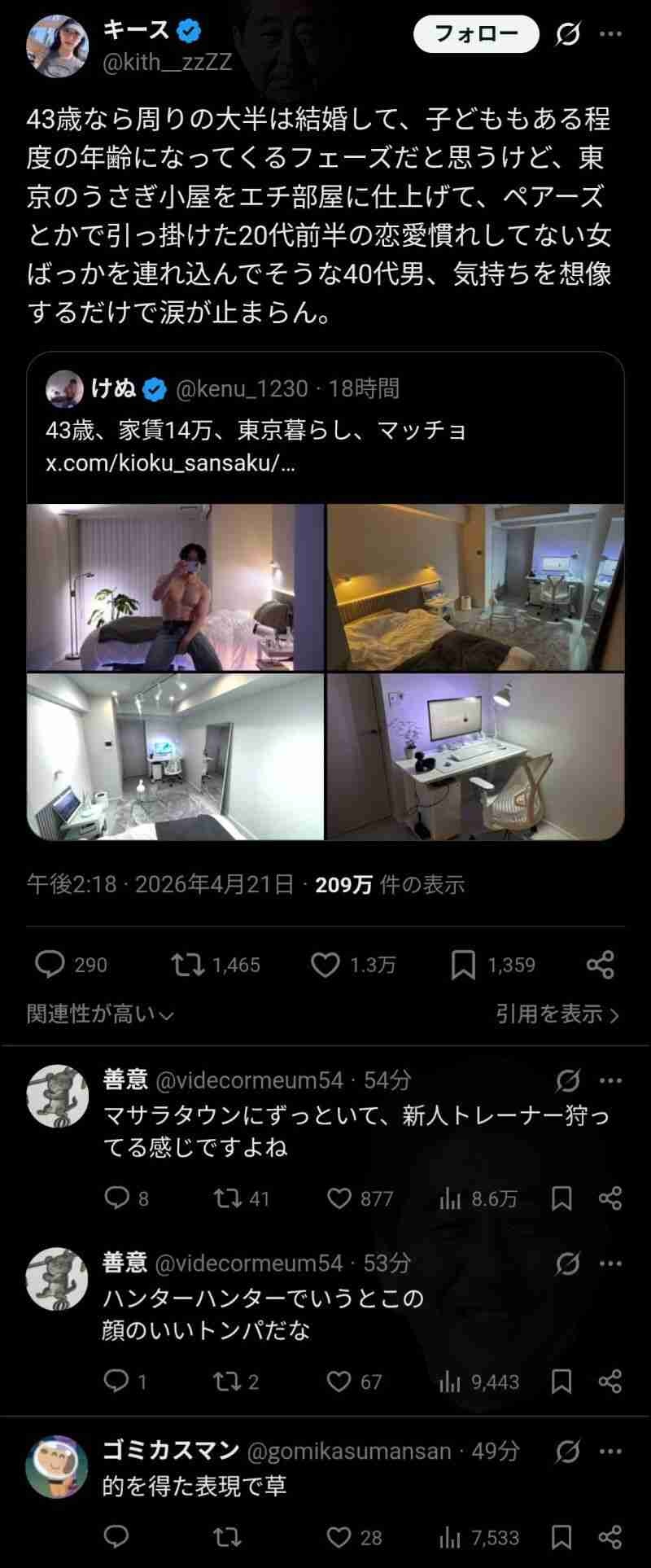Bookmark the reply about ハンターハンター
651x1568 pixels.
[561, 1382]
